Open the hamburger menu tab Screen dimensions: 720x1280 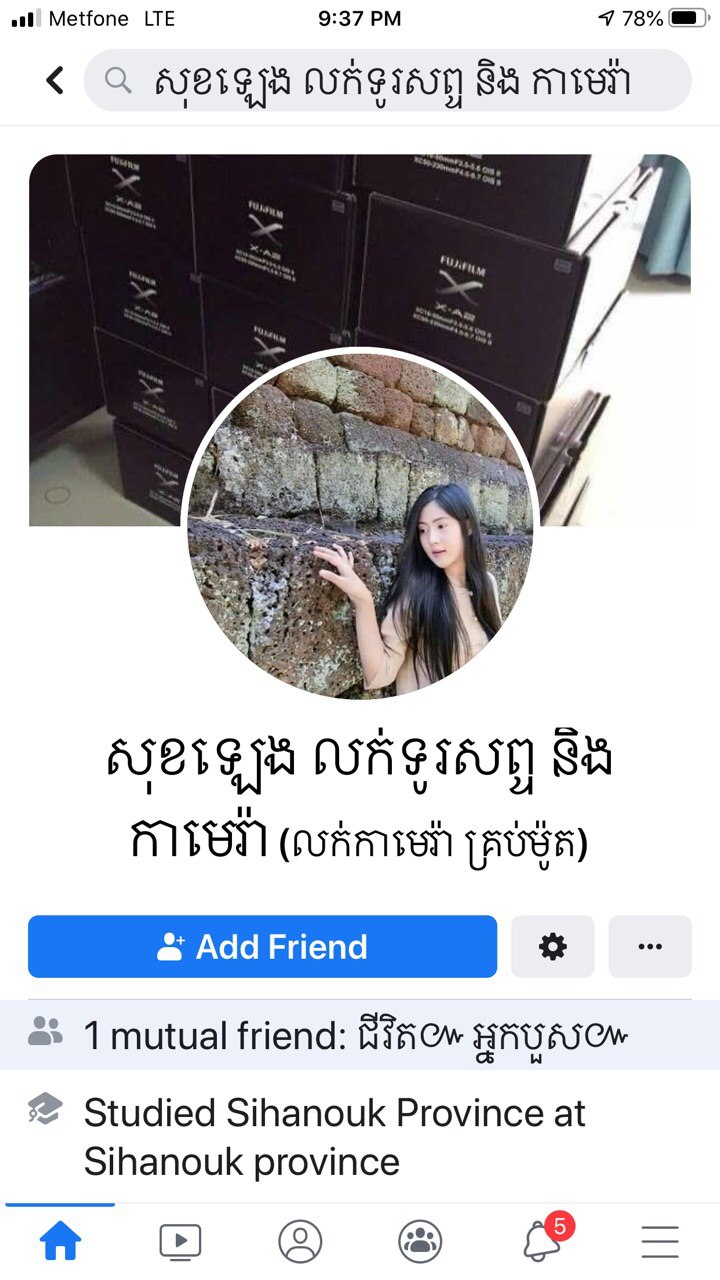tap(660, 1242)
